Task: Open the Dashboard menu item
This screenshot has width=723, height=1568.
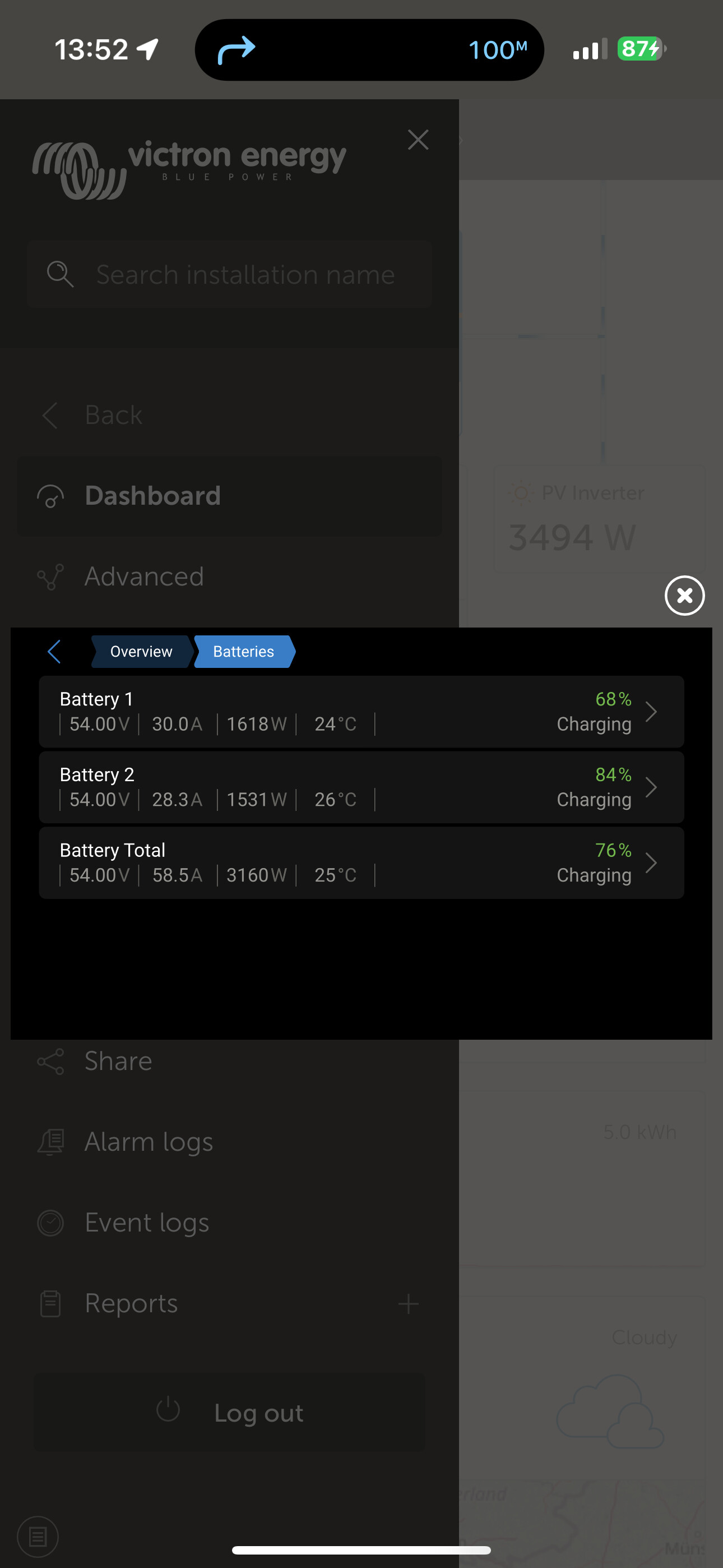Action: (152, 496)
